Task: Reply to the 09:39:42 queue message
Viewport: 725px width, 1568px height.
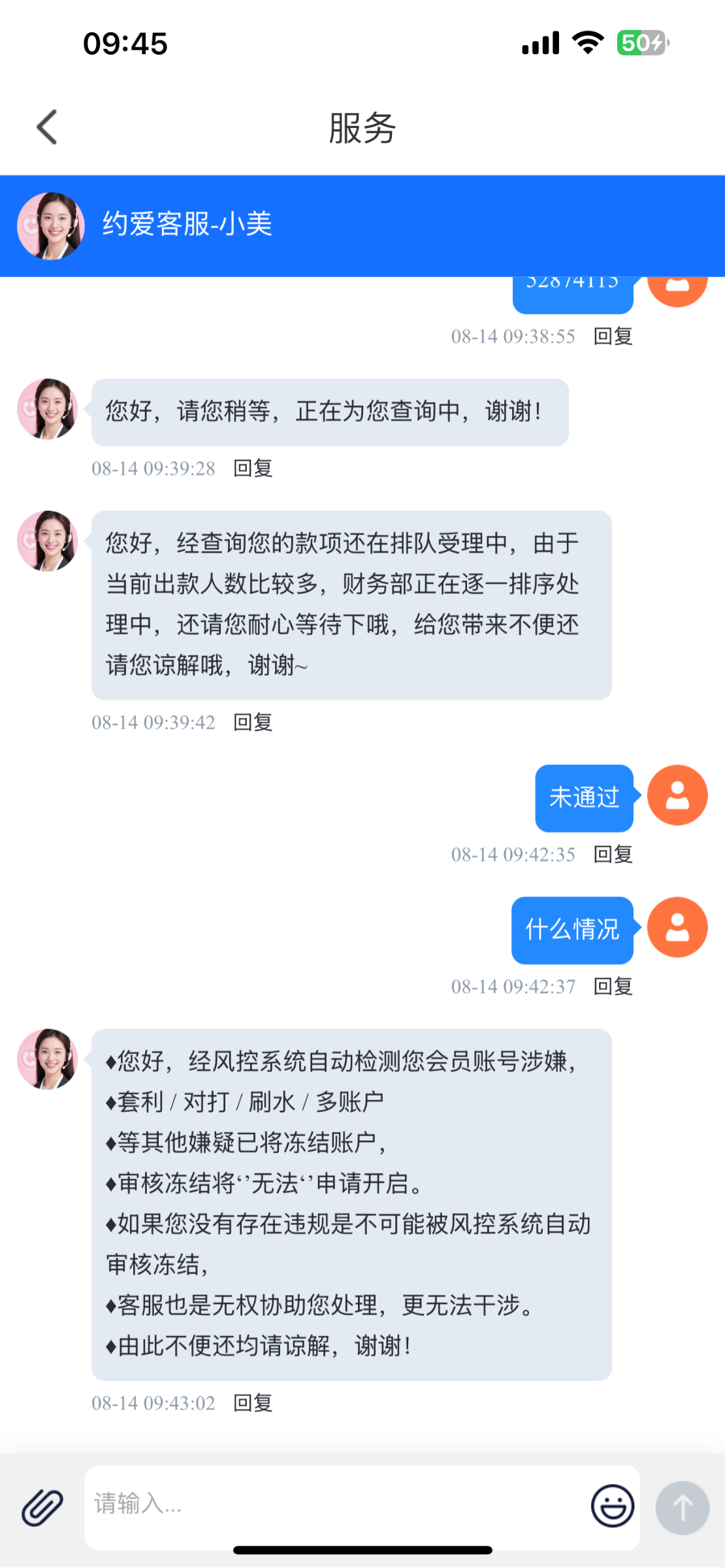Action: point(253,723)
